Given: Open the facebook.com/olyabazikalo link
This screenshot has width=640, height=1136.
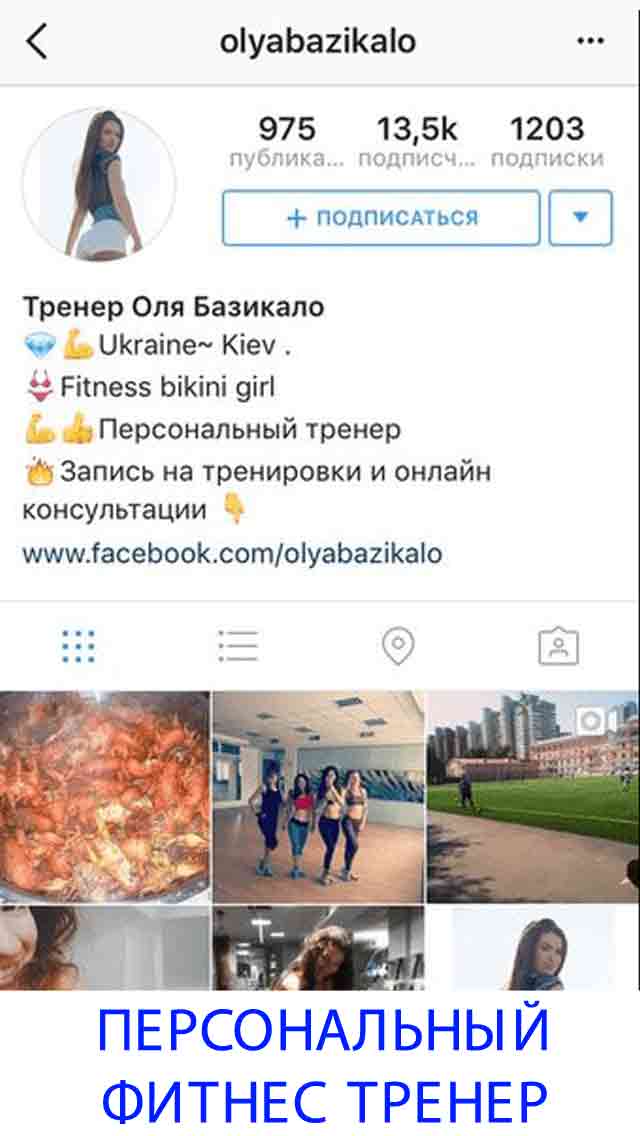Looking at the screenshot, I should [232, 553].
